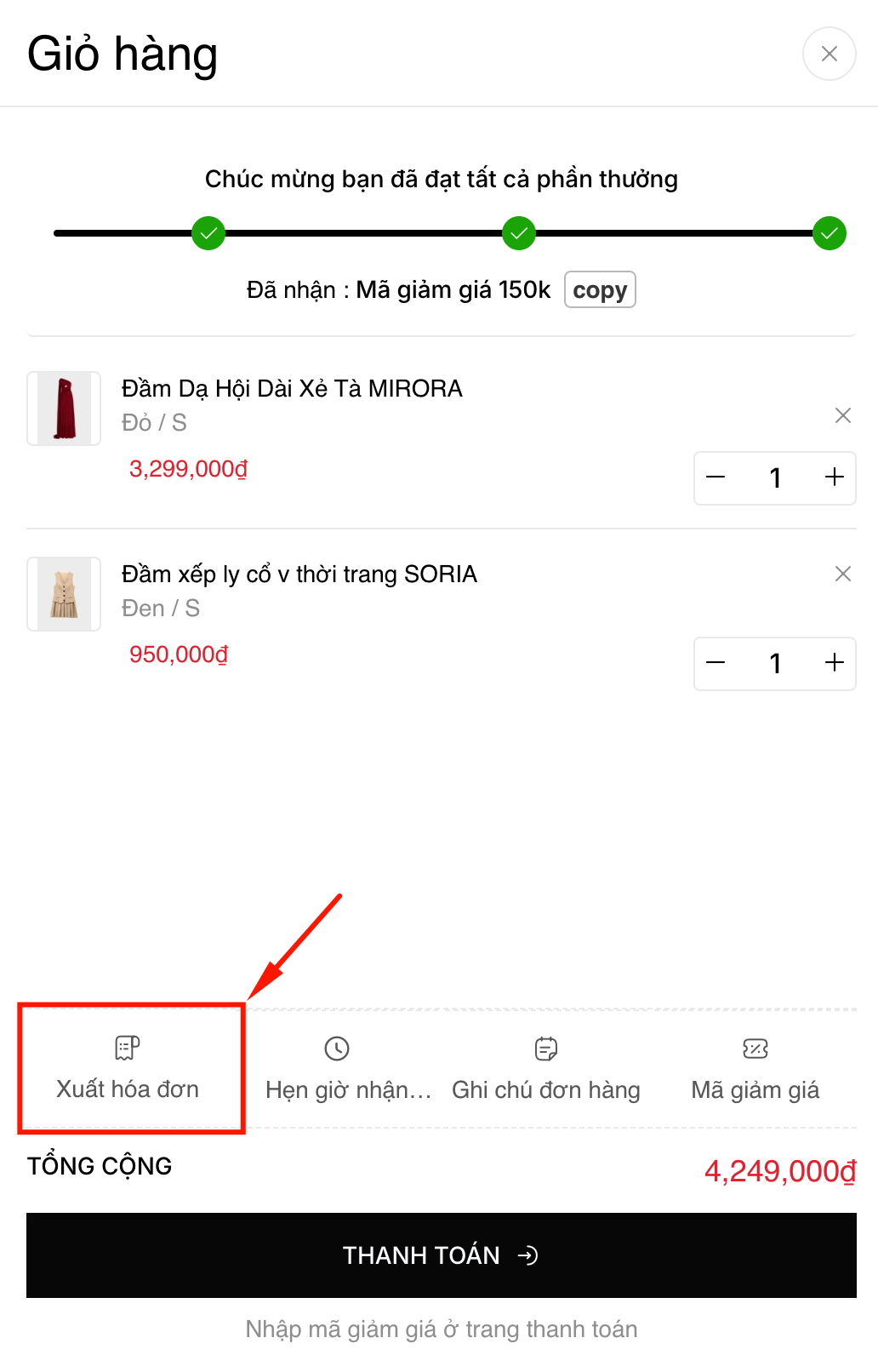Open SORIA dress product thumbnail

click(64, 594)
